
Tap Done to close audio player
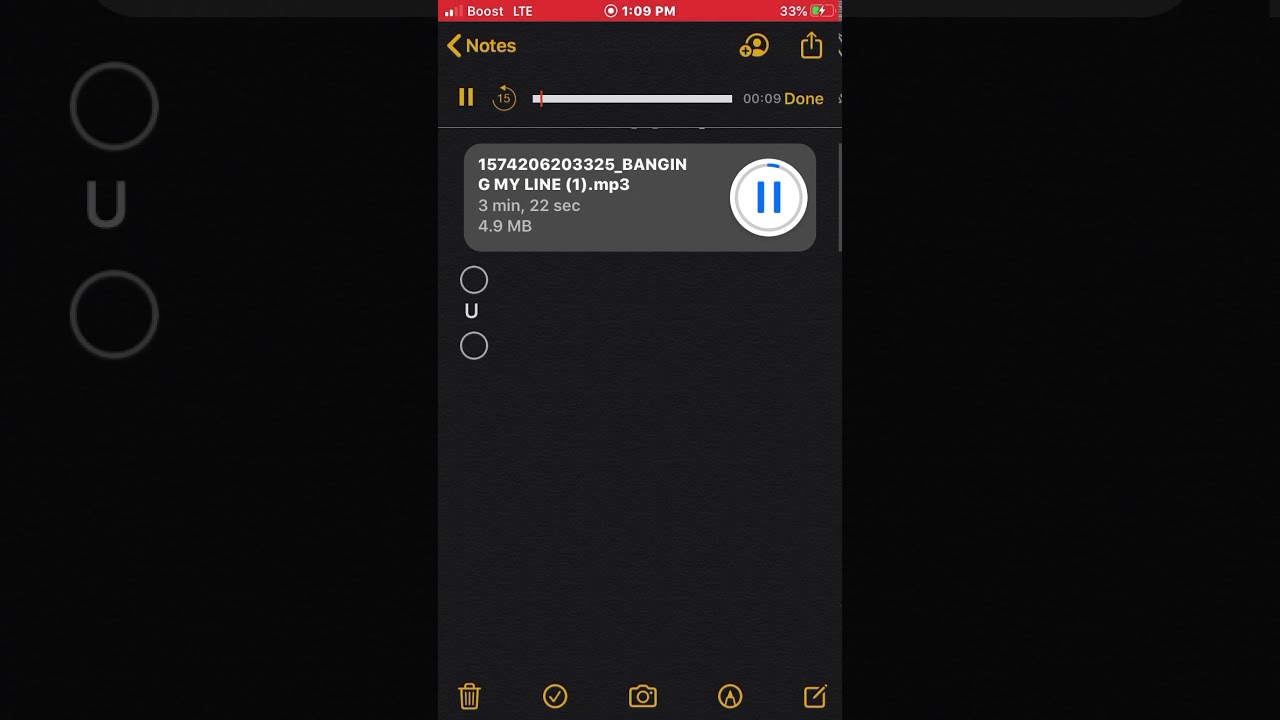(x=803, y=99)
